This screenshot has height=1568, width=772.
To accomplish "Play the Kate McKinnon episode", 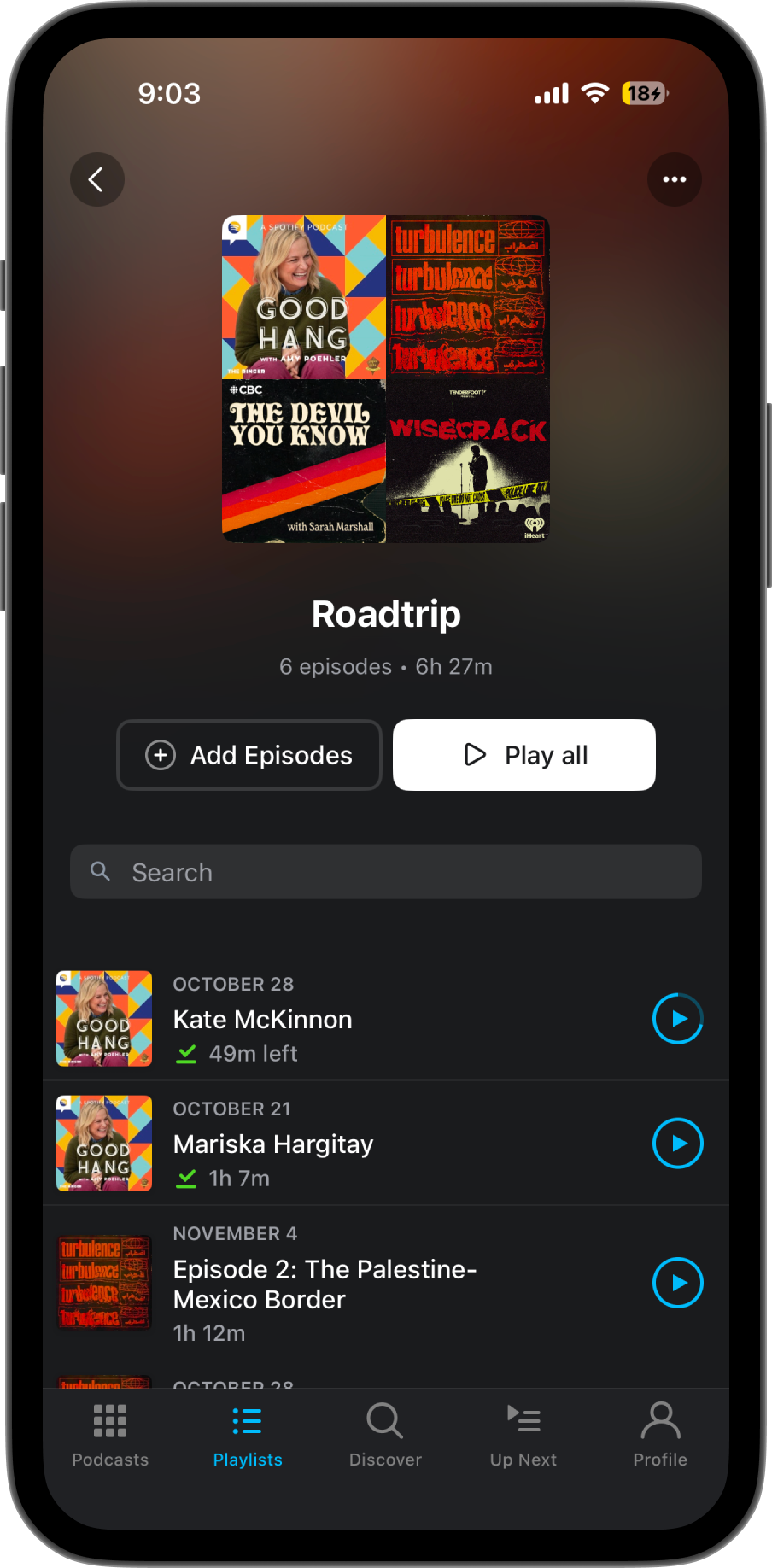I will pyautogui.click(x=677, y=1018).
